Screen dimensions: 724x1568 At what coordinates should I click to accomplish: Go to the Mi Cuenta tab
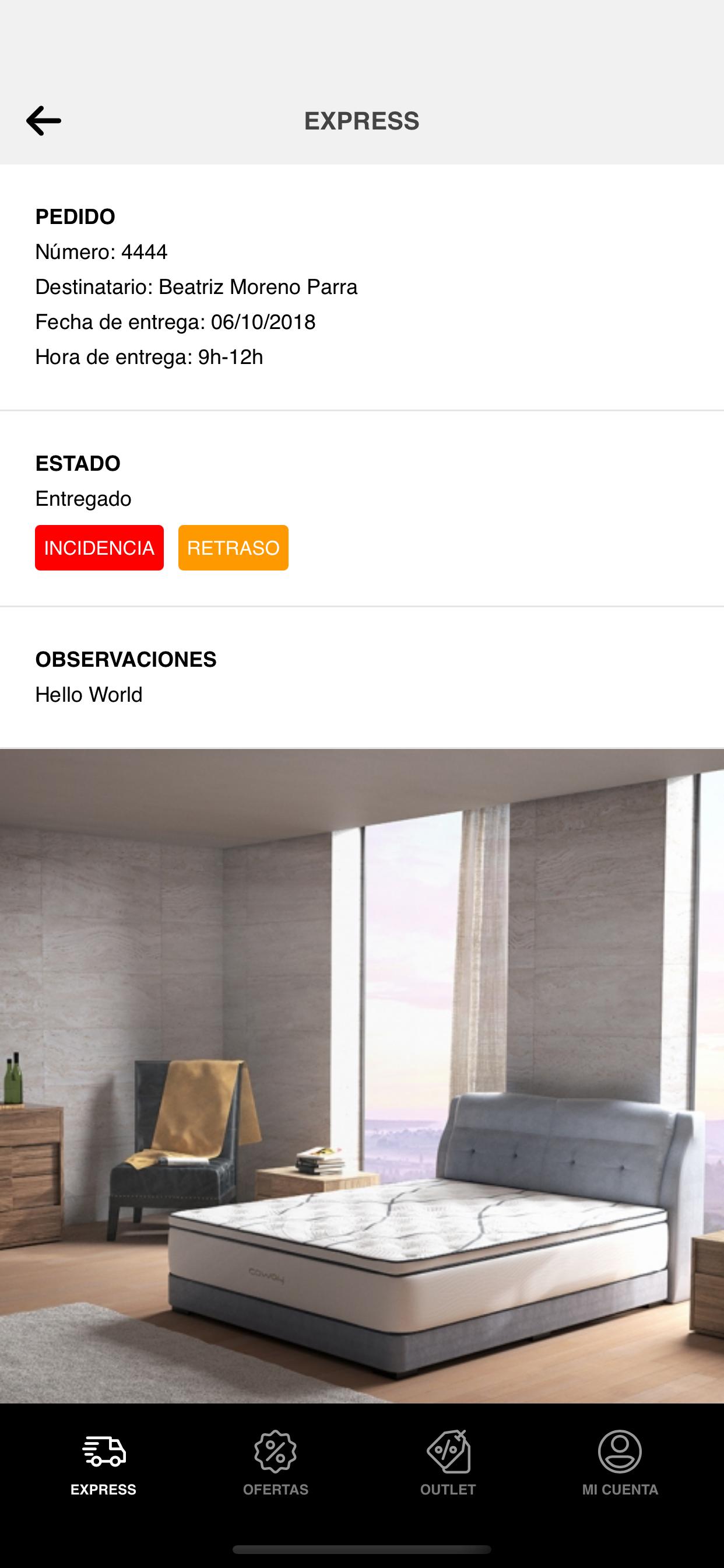point(620,1464)
